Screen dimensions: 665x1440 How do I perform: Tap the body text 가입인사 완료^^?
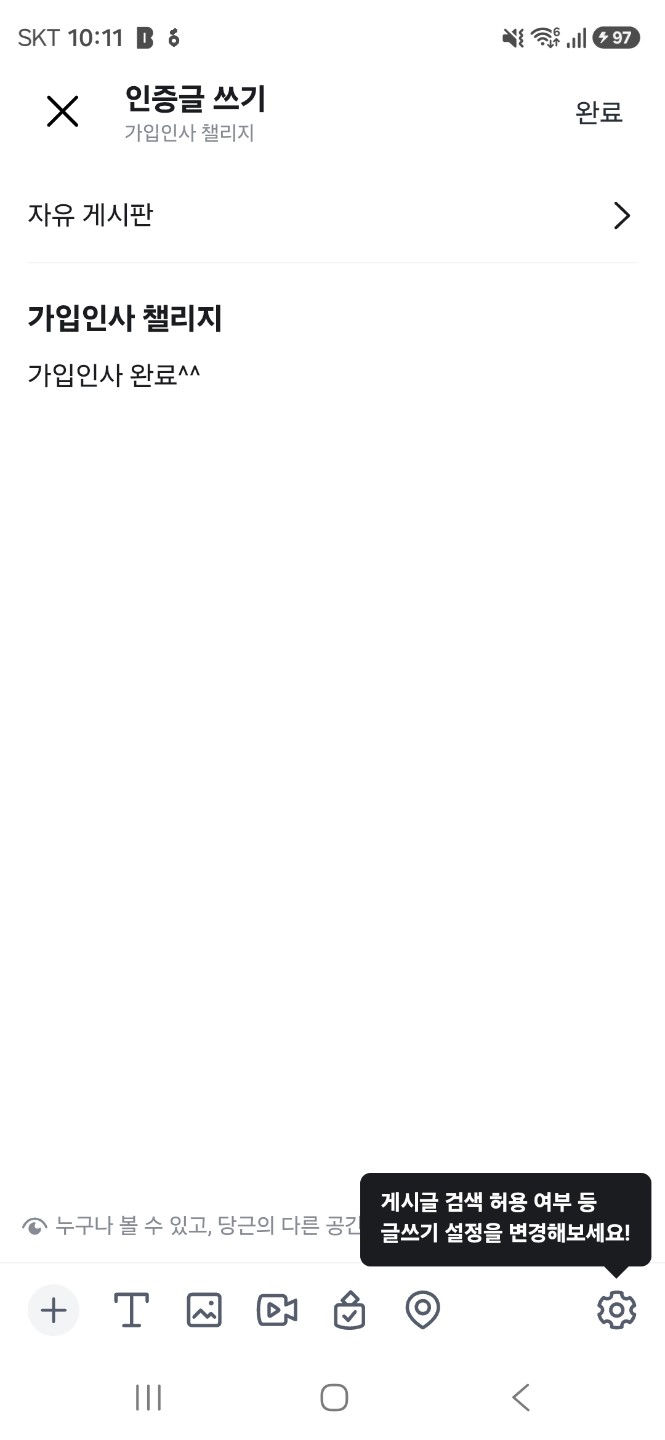click(114, 375)
